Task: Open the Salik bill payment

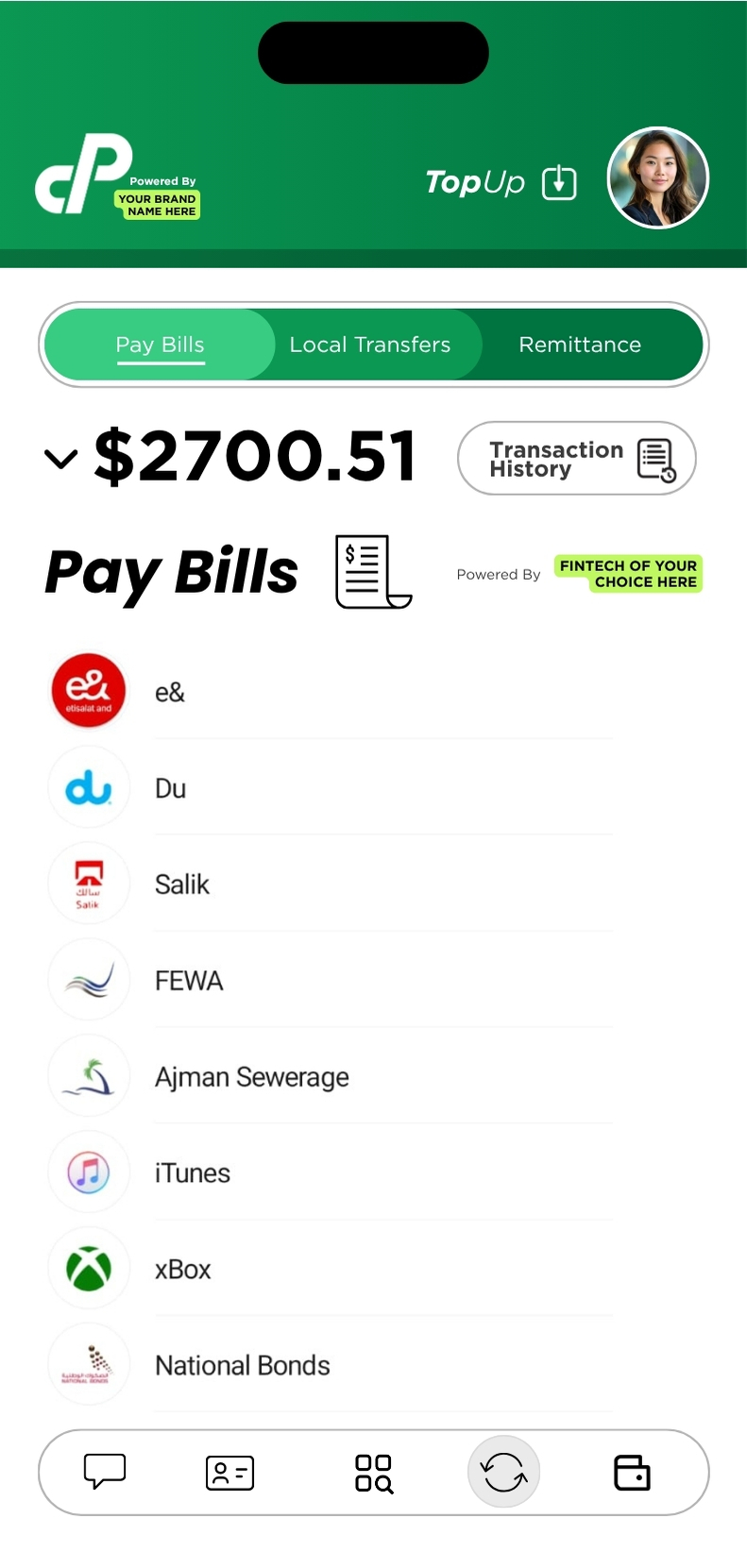Action: pyautogui.click(x=182, y=885)
